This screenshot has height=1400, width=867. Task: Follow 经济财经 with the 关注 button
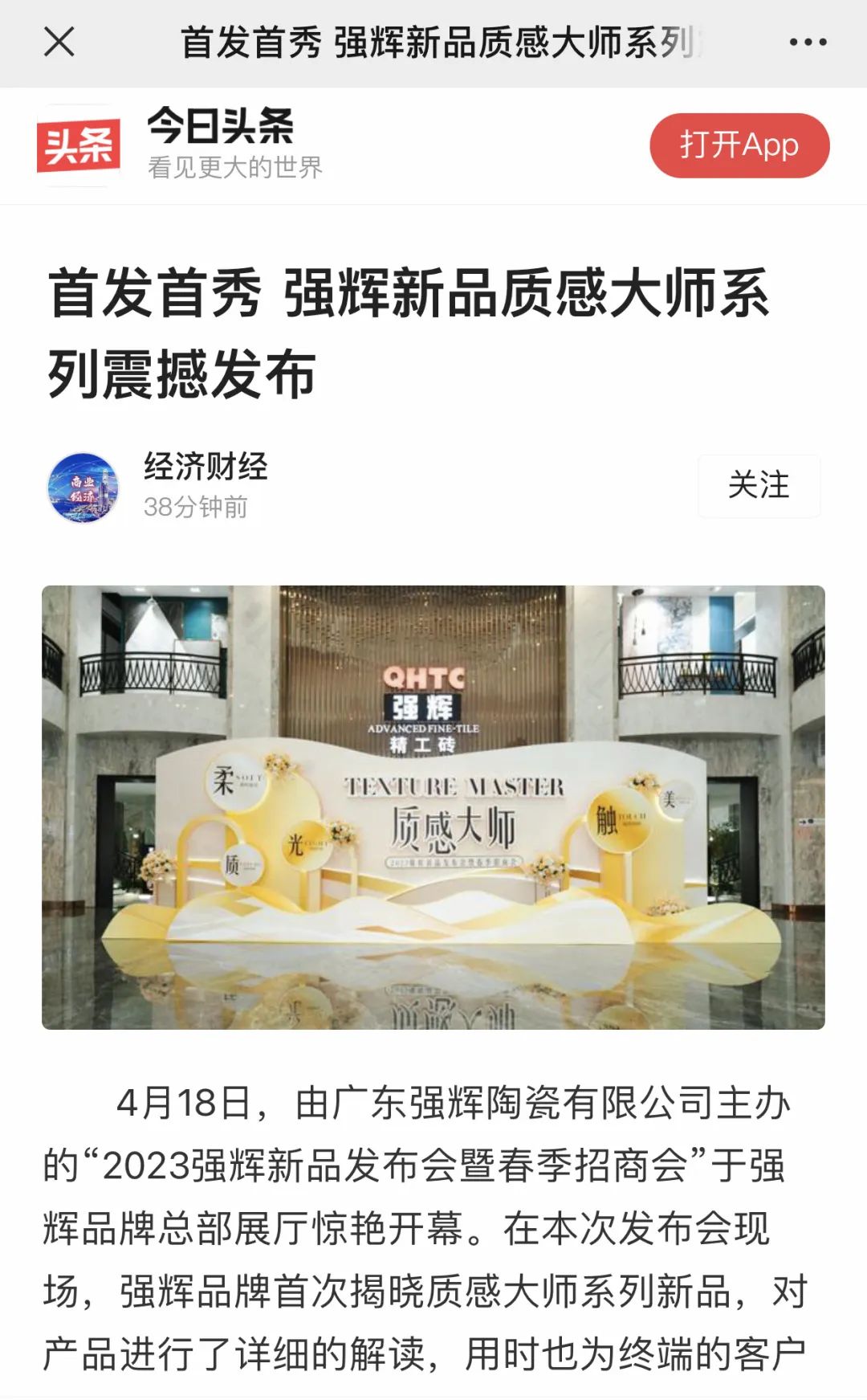(x=759, y=485)
